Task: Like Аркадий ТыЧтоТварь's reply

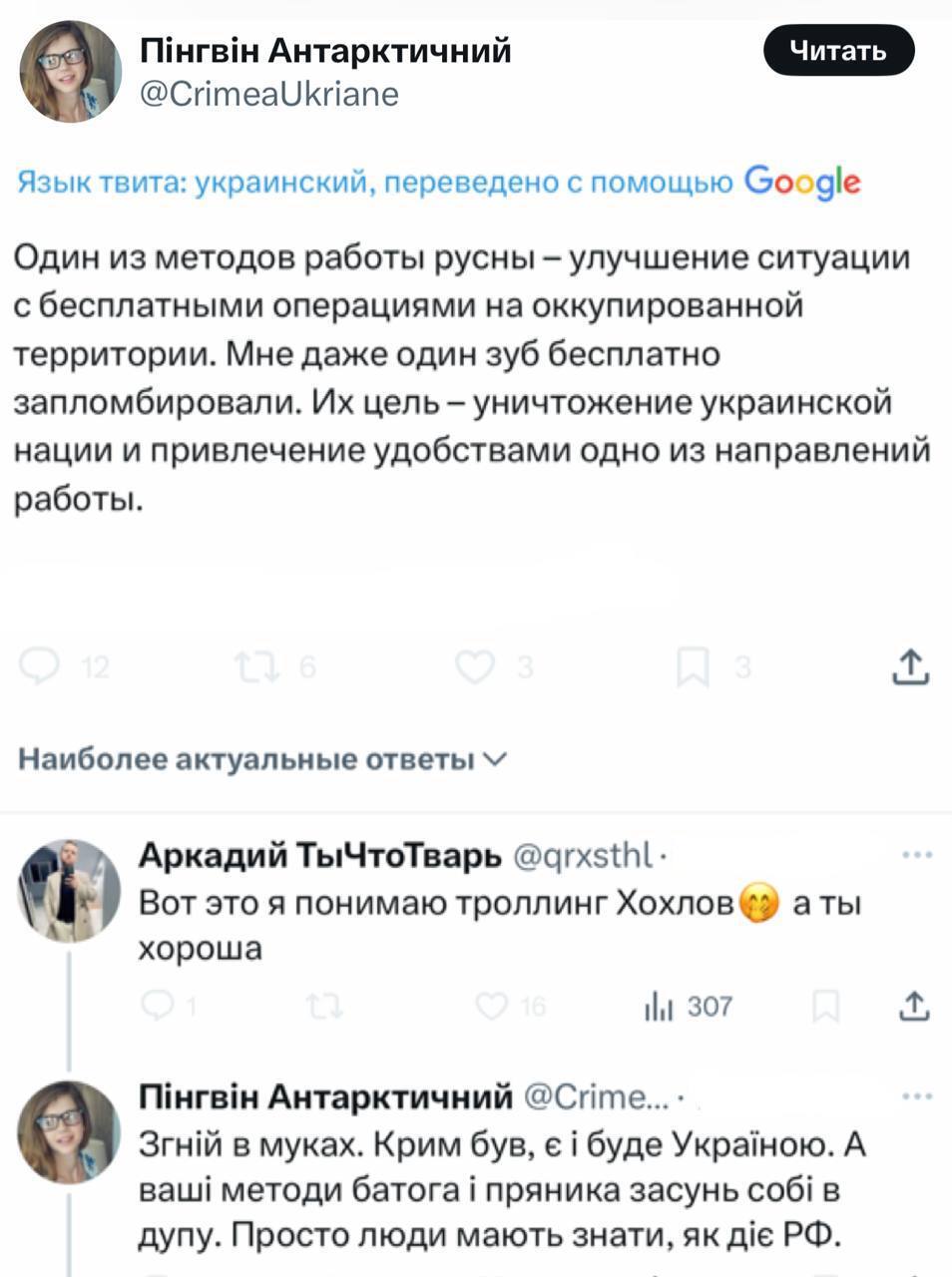Action: click(492, 1007)
